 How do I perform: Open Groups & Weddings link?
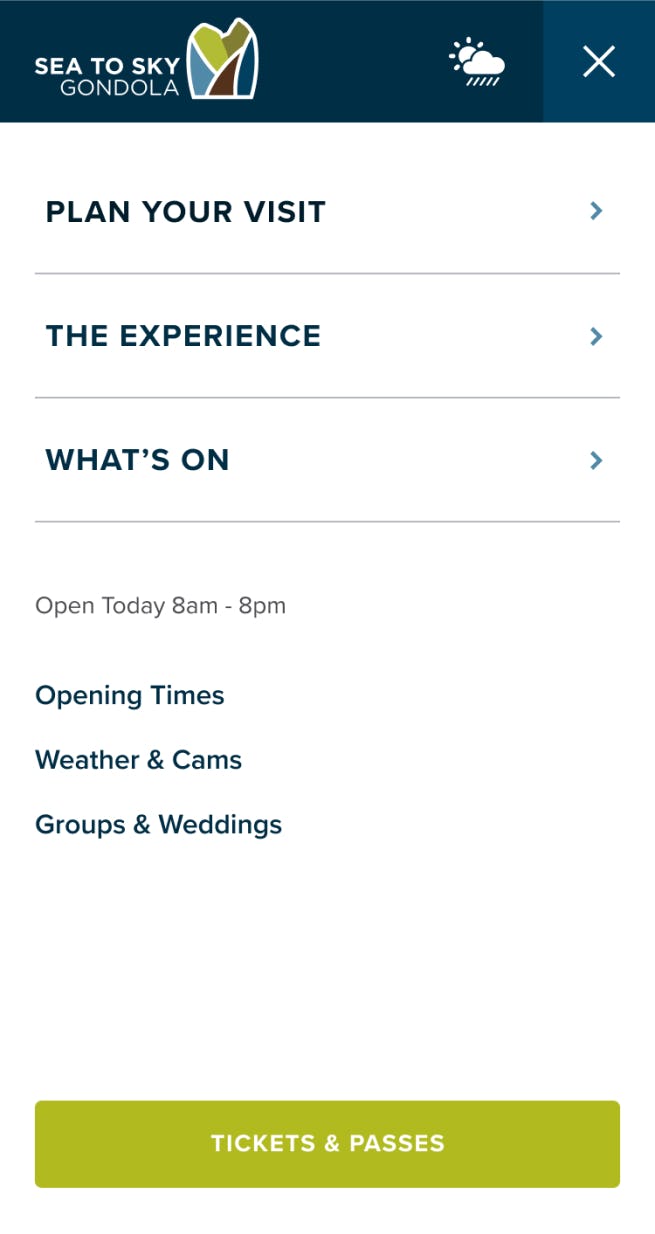159,825
